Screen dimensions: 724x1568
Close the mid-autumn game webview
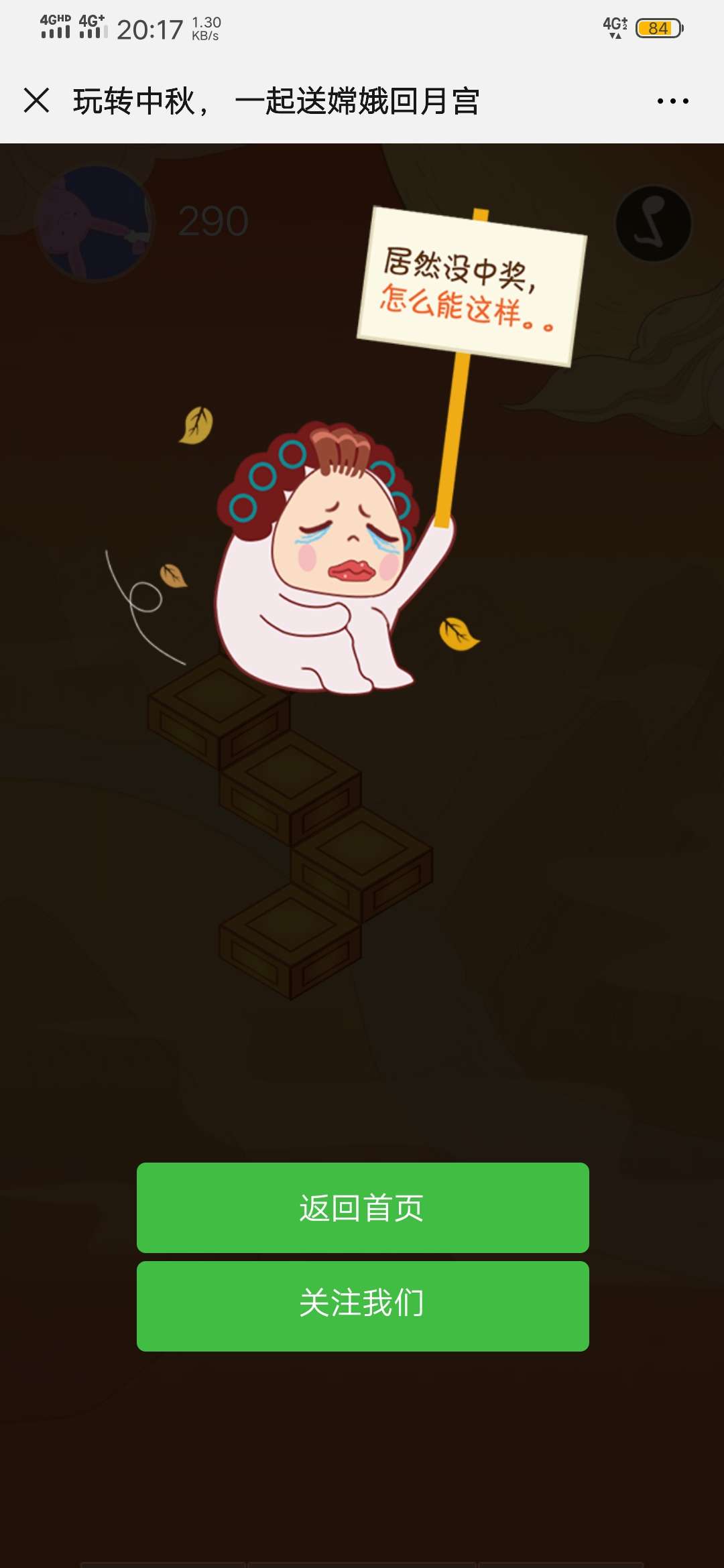(x=36, y=101)
